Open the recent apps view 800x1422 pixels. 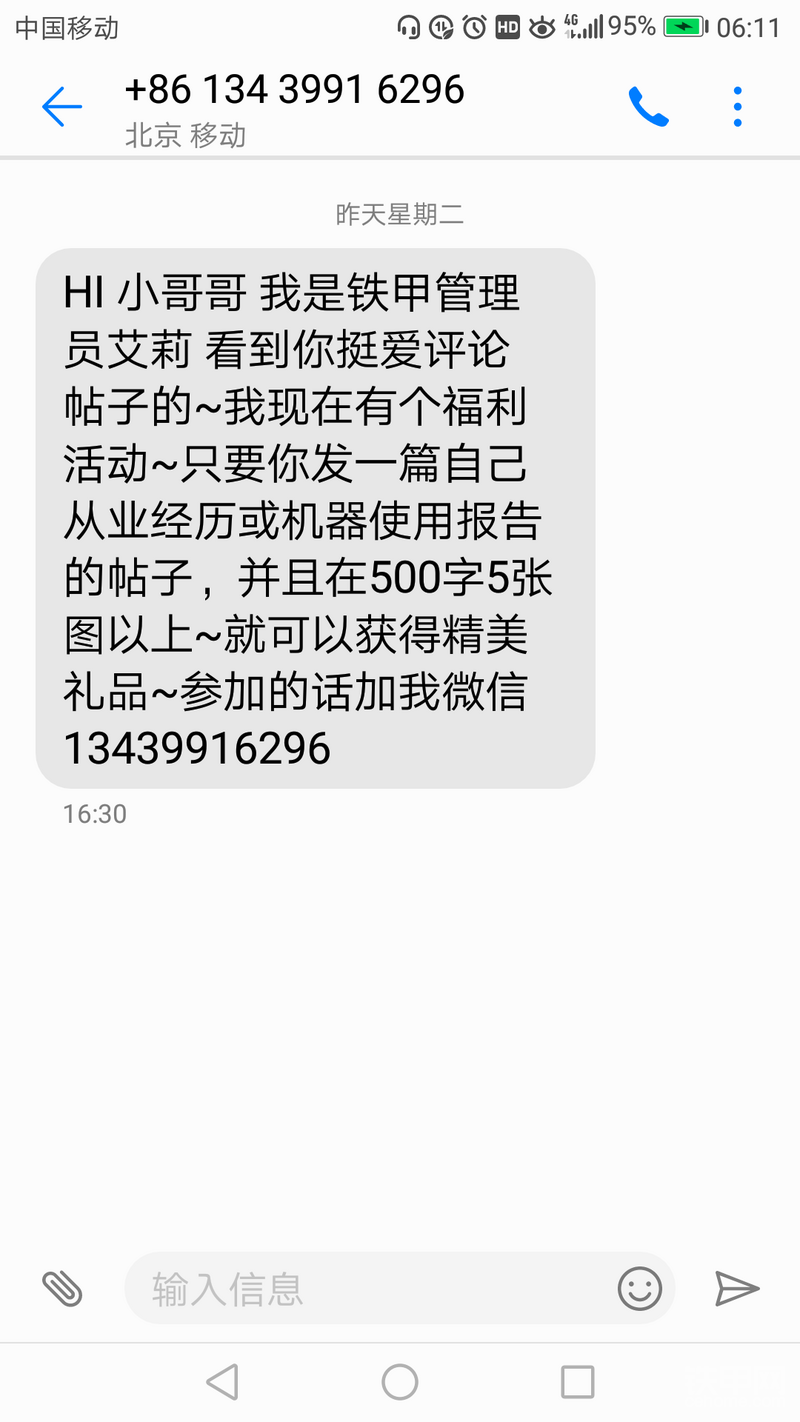click(x=577, y=1382)
